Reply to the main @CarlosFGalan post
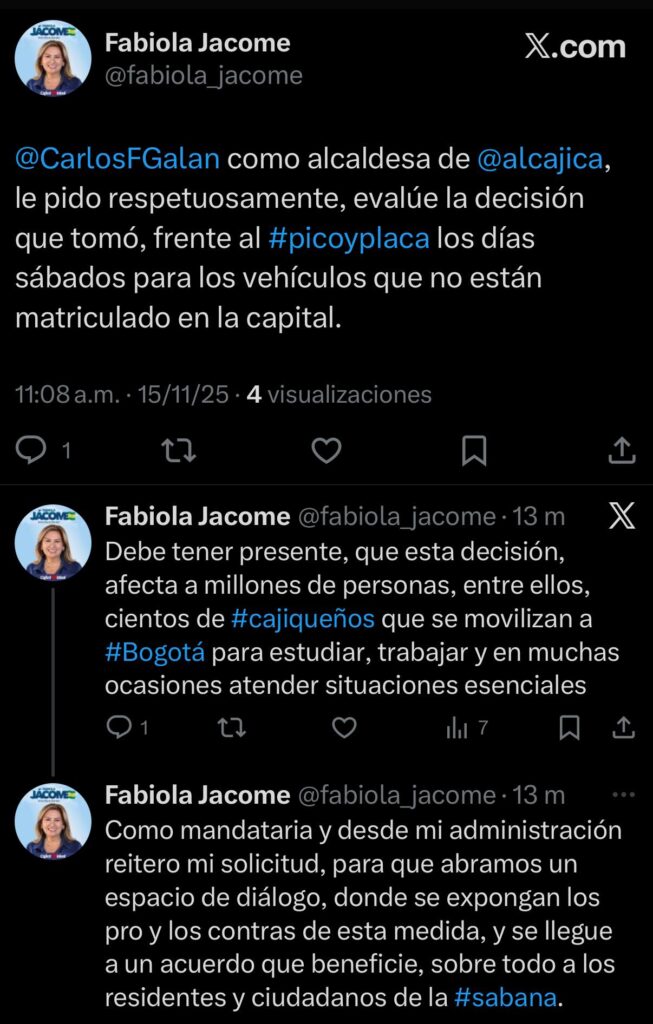 pyautogui.click(x=33, y=451)
